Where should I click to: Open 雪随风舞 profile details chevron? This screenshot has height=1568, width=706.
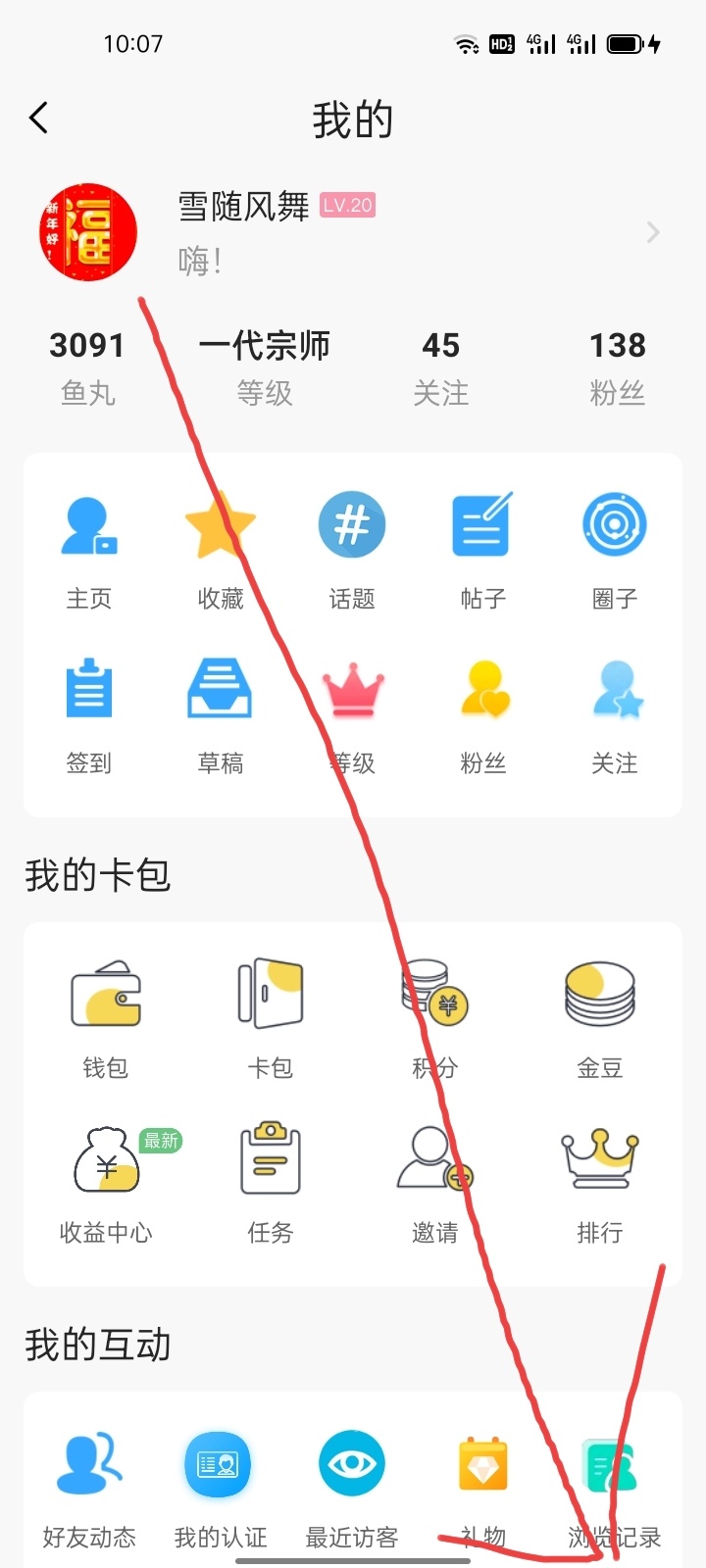click(653, 232)
